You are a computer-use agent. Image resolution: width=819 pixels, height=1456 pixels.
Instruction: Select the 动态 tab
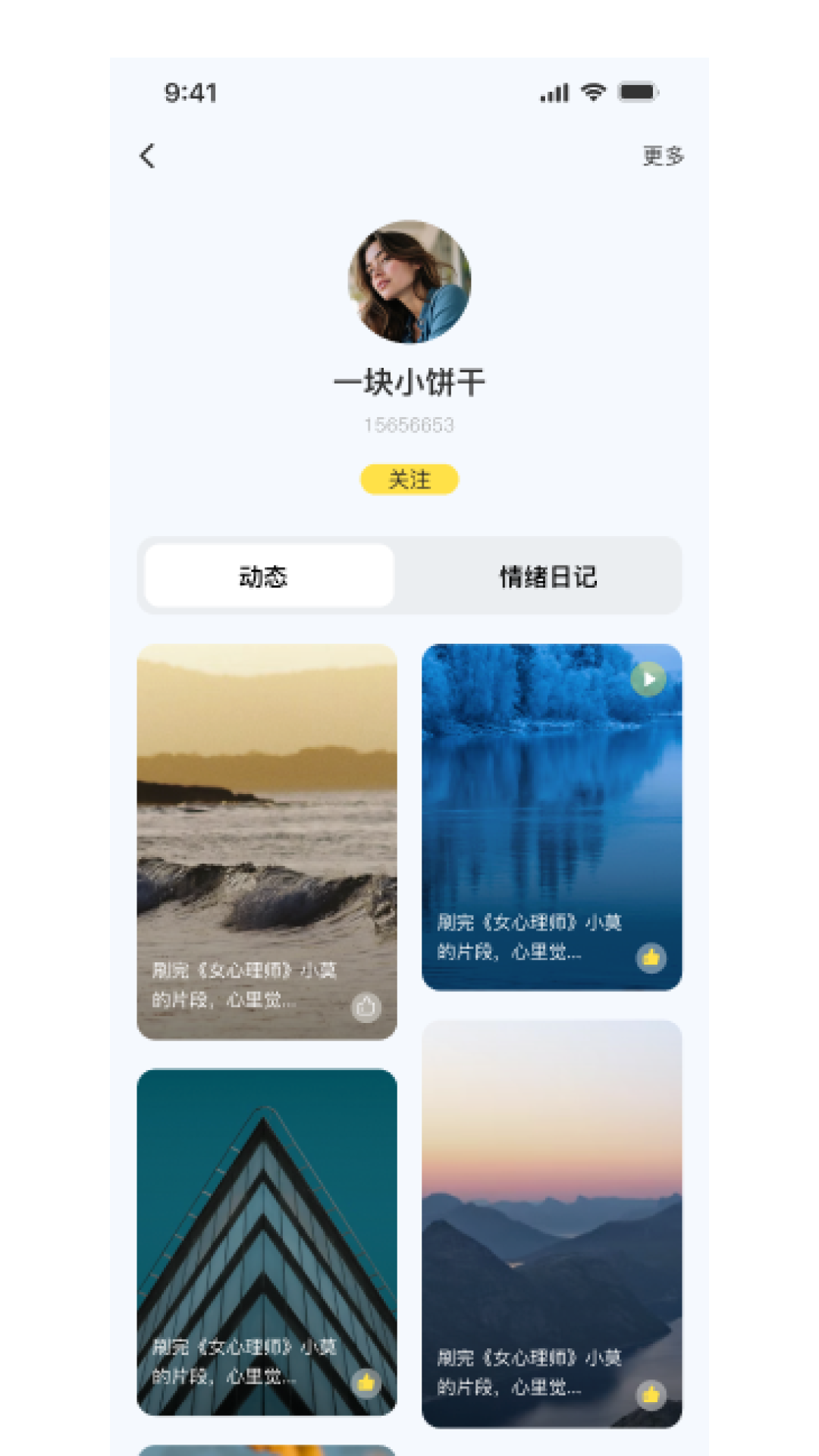(266, 577)
